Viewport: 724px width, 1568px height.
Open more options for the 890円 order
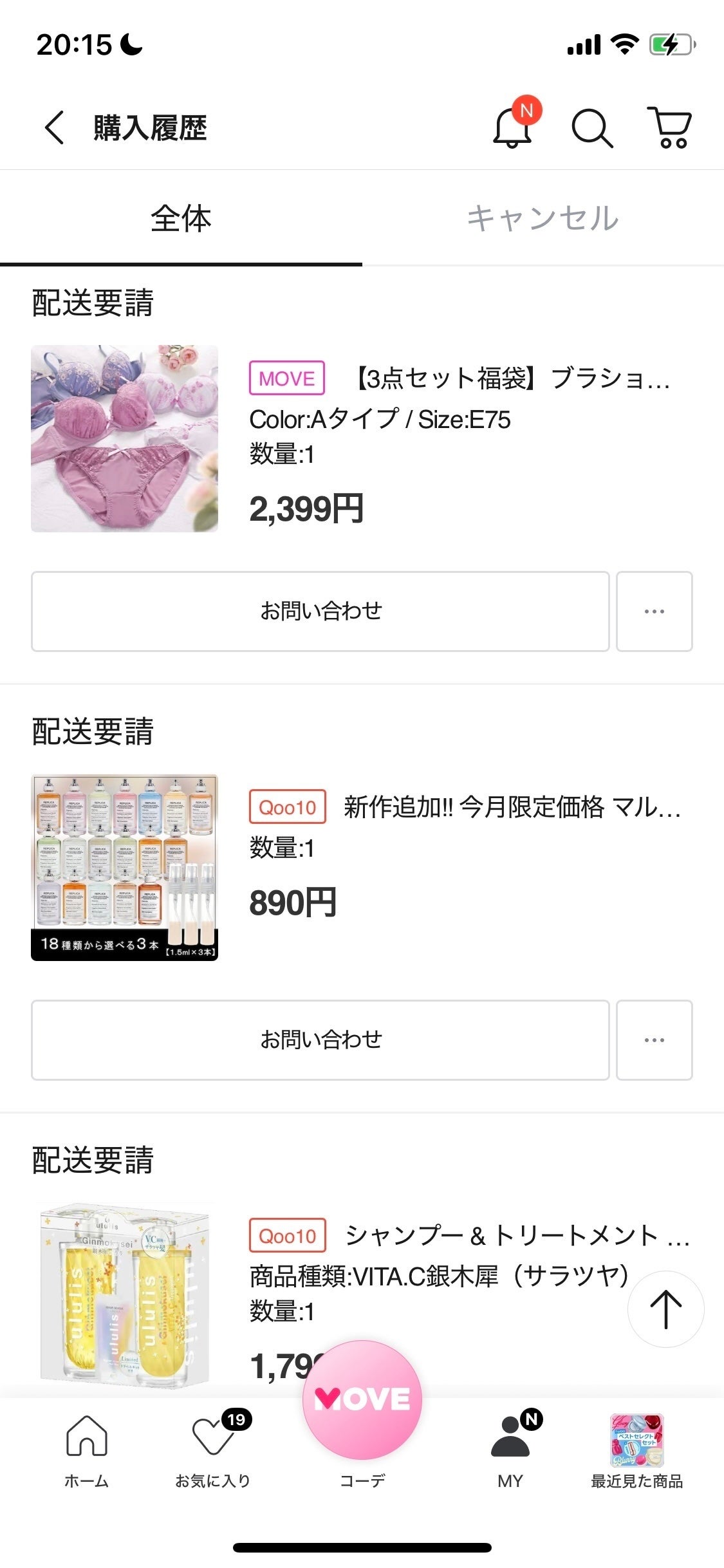[654, 1040]
